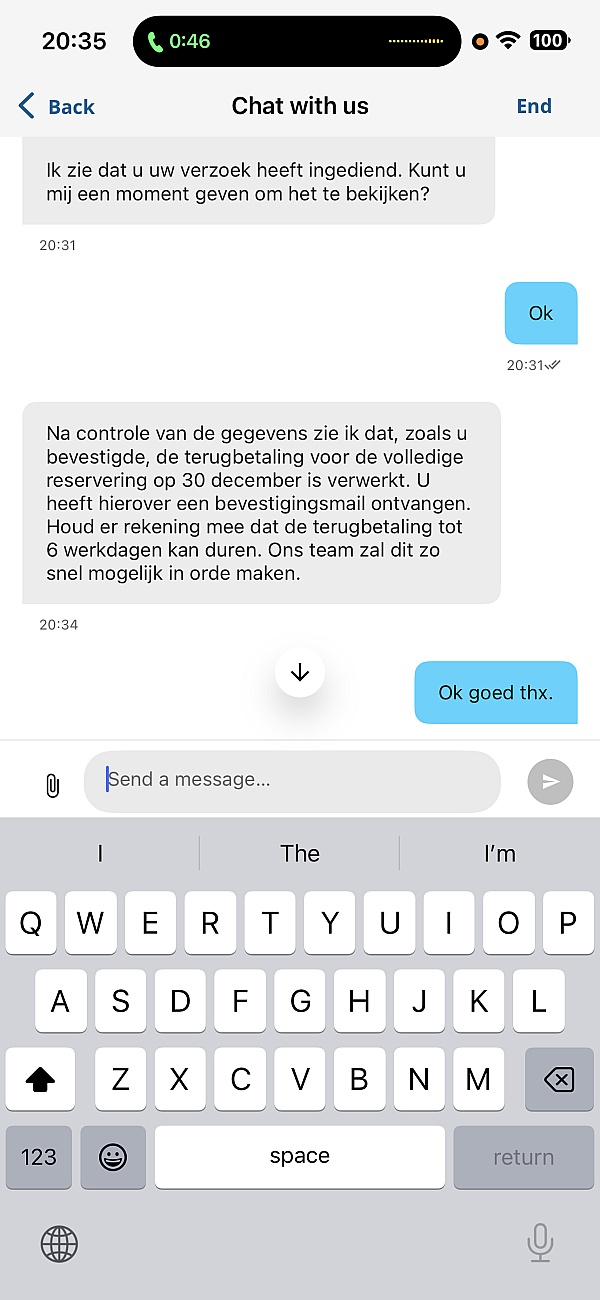Toggle the shift key
600x1300 pixels.
click(40, 1080)
